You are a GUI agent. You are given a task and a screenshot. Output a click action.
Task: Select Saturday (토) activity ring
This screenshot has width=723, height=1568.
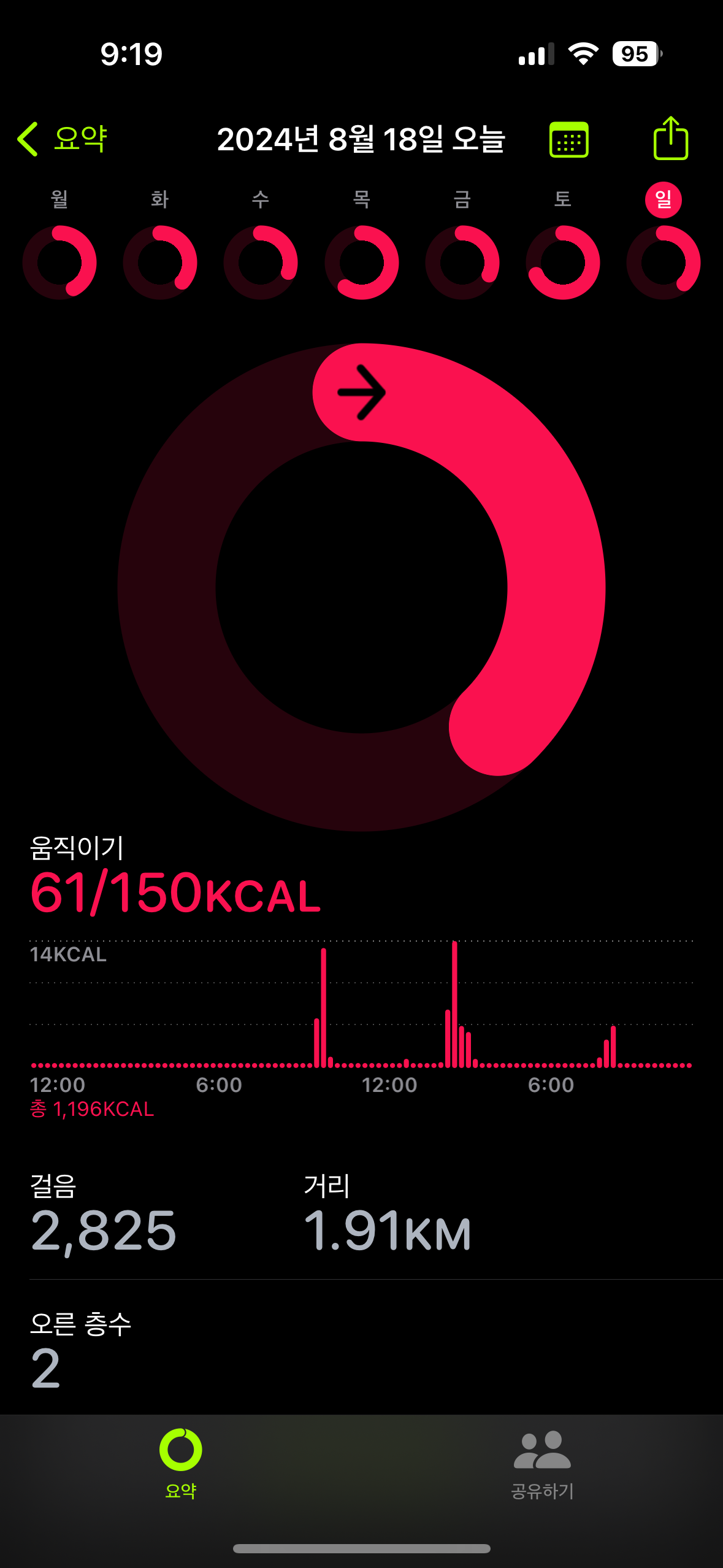tap(563, 262)
